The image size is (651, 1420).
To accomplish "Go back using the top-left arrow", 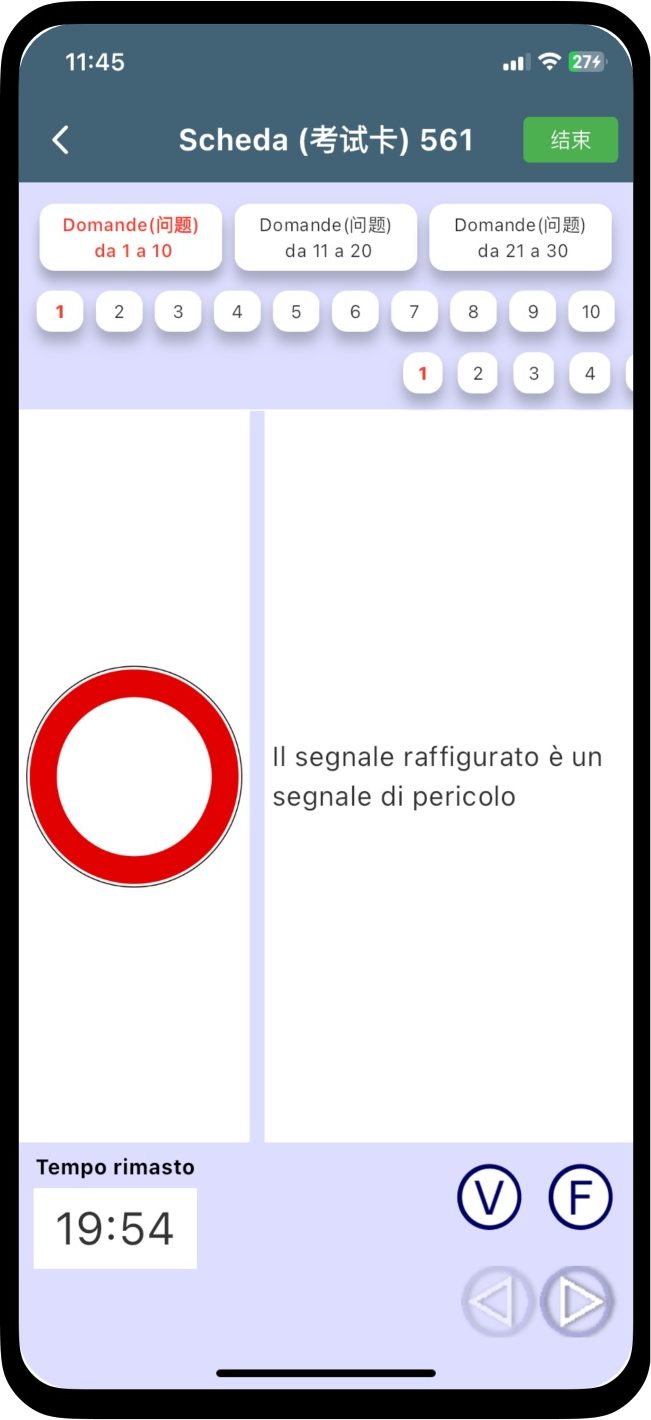I will pyautogui.click(x=61, y=140).
